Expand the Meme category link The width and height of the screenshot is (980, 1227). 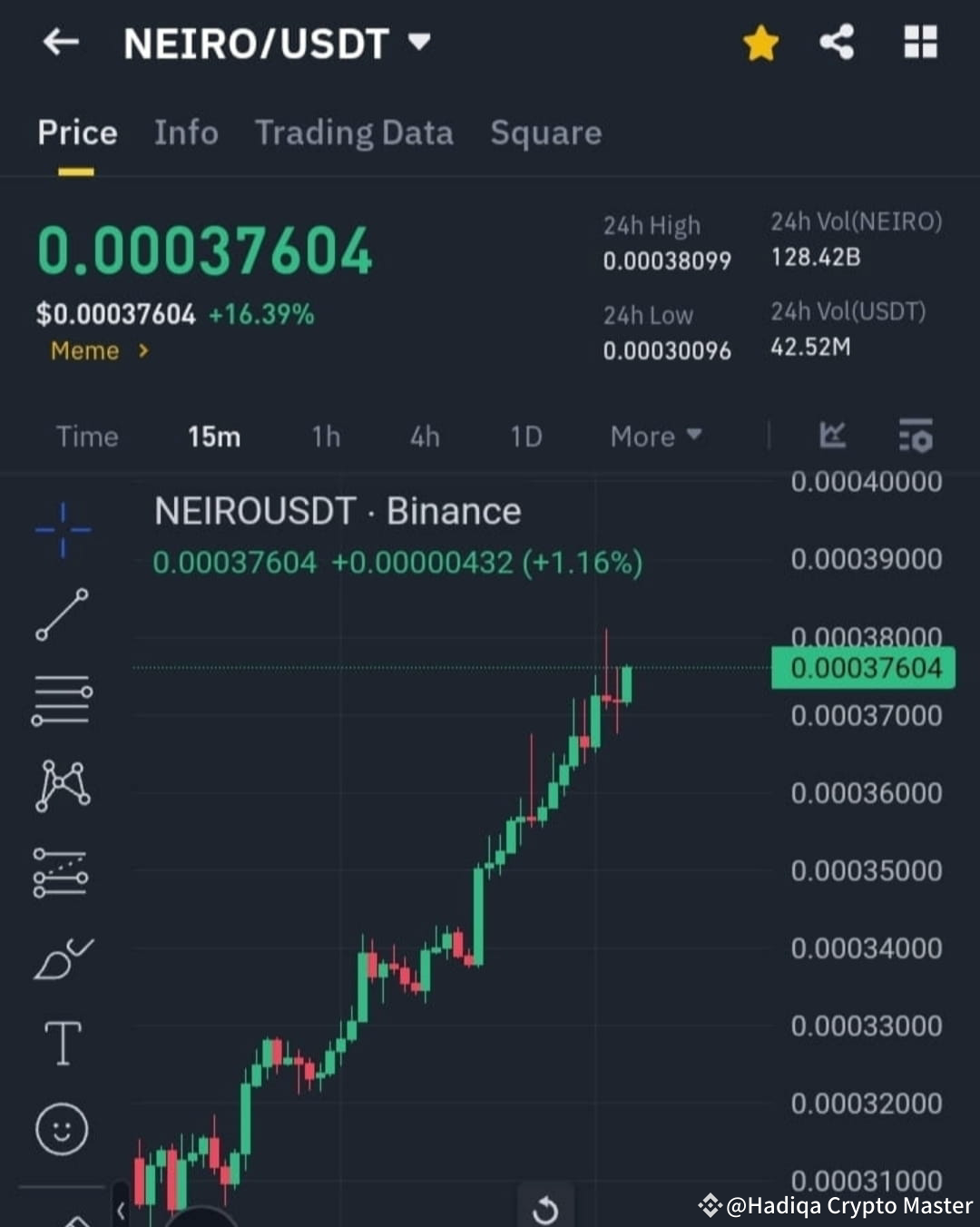pos(98,351)
